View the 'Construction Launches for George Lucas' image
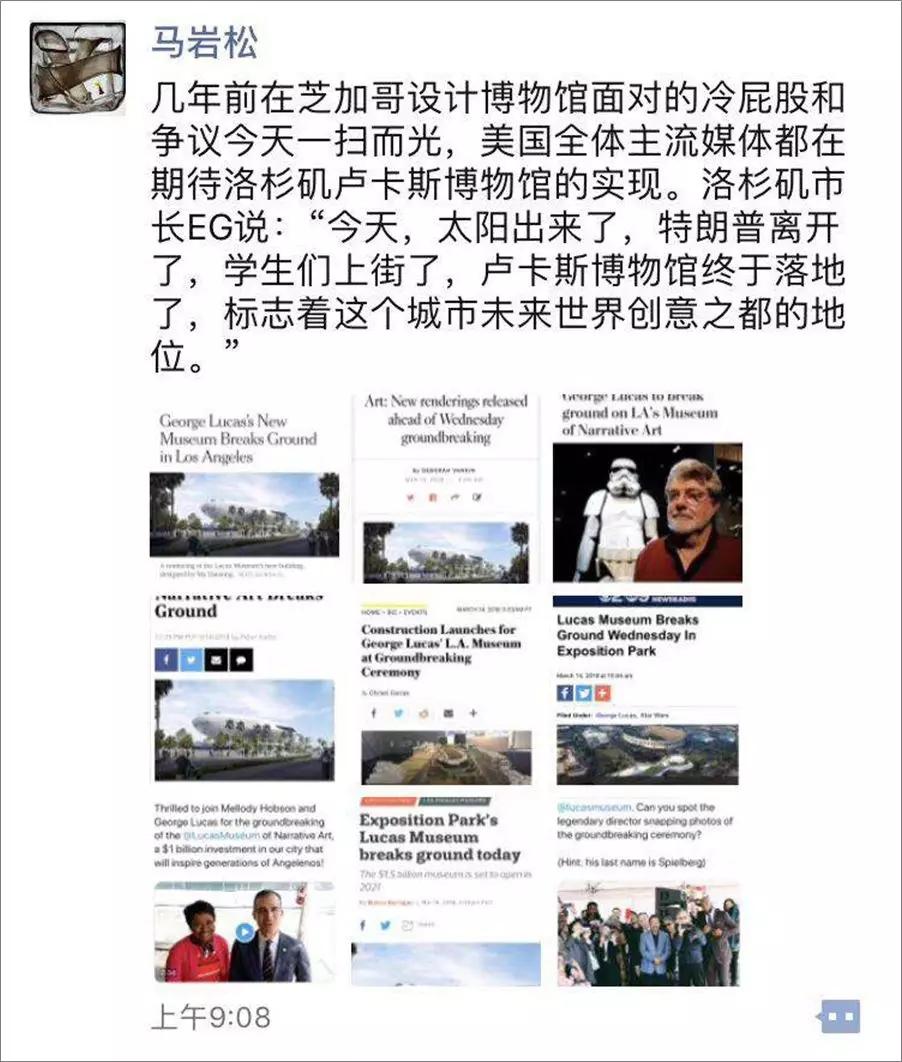 click(x=445, y=688)
